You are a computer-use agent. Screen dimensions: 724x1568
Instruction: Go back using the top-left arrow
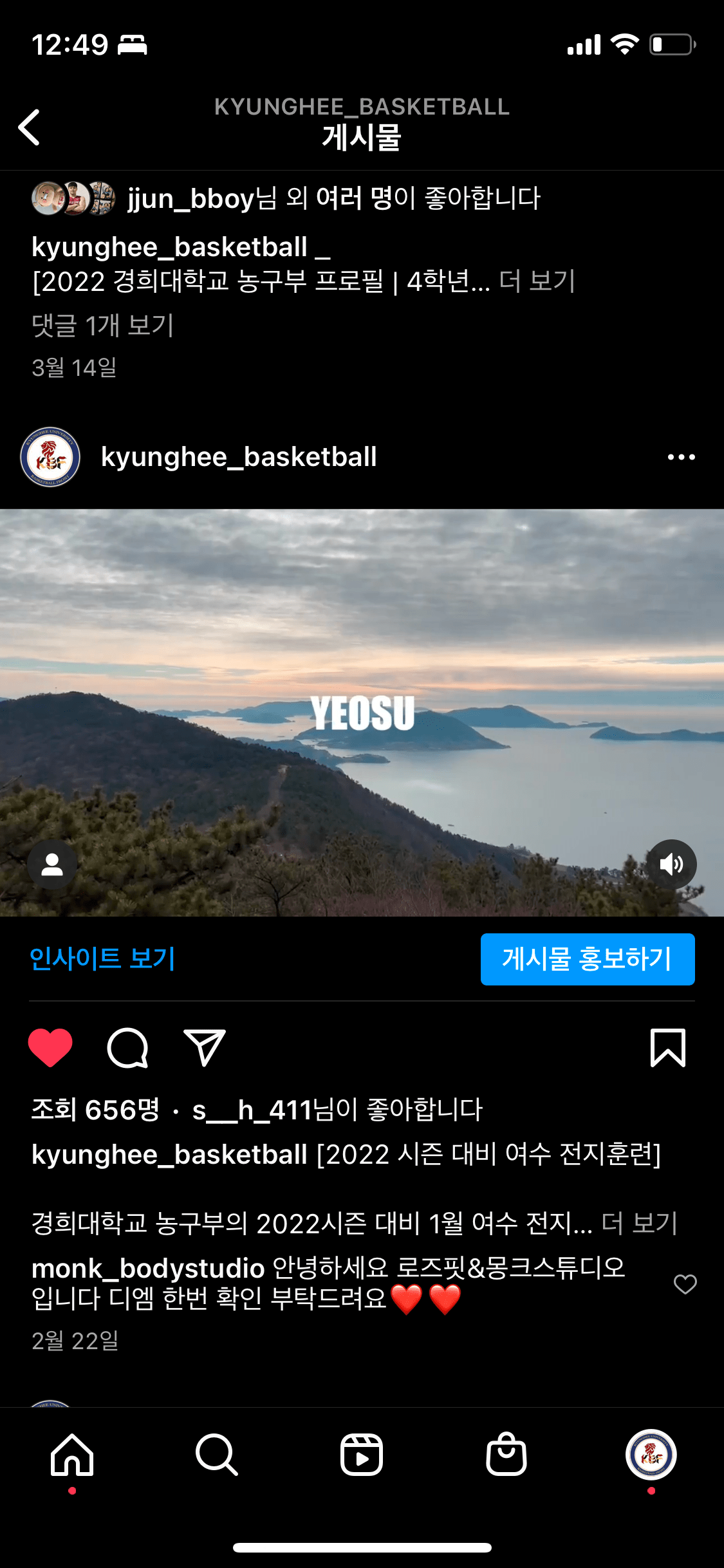[x=30, y=127]
